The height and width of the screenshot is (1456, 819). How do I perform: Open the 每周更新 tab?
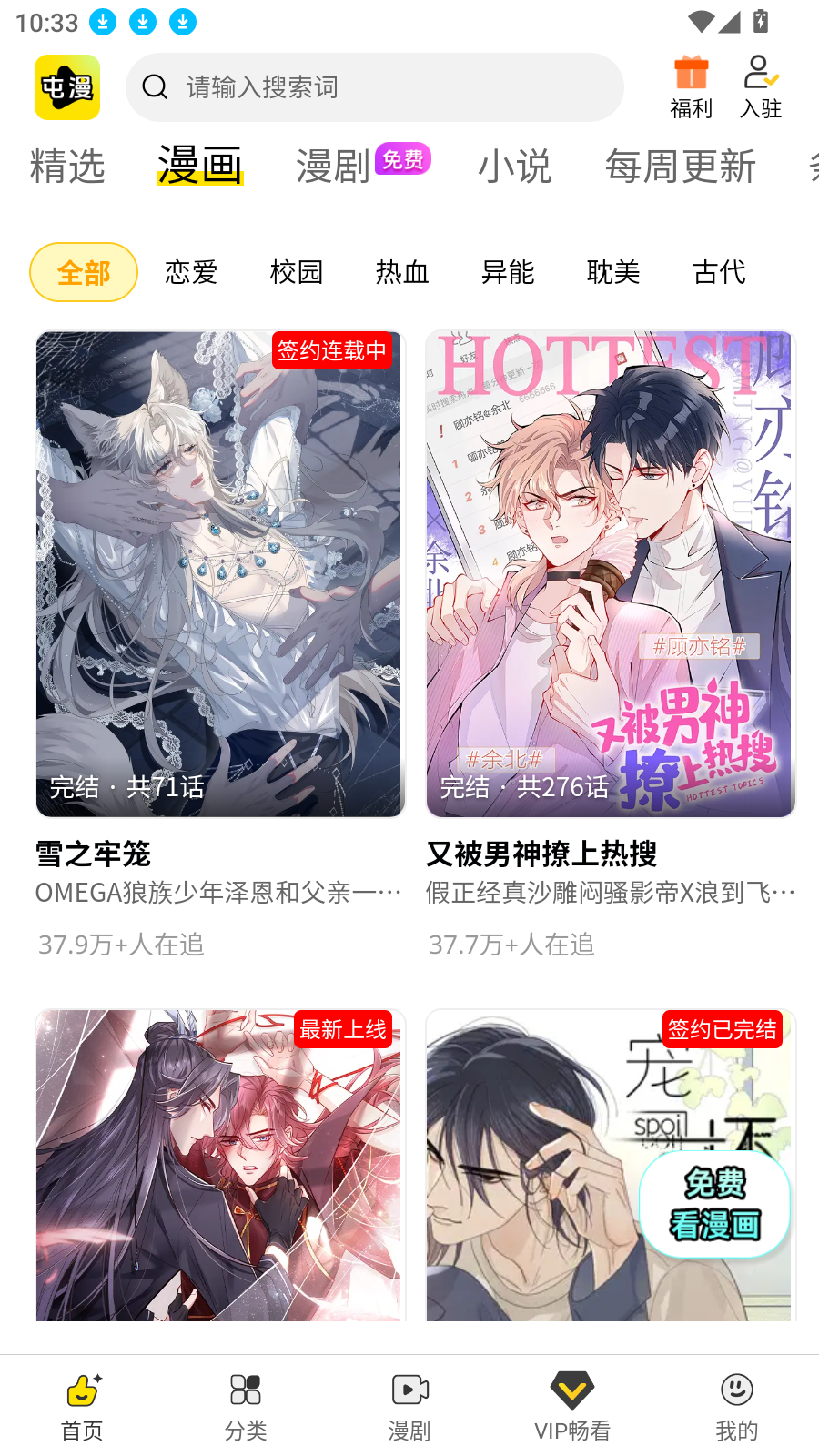point(681,167)
